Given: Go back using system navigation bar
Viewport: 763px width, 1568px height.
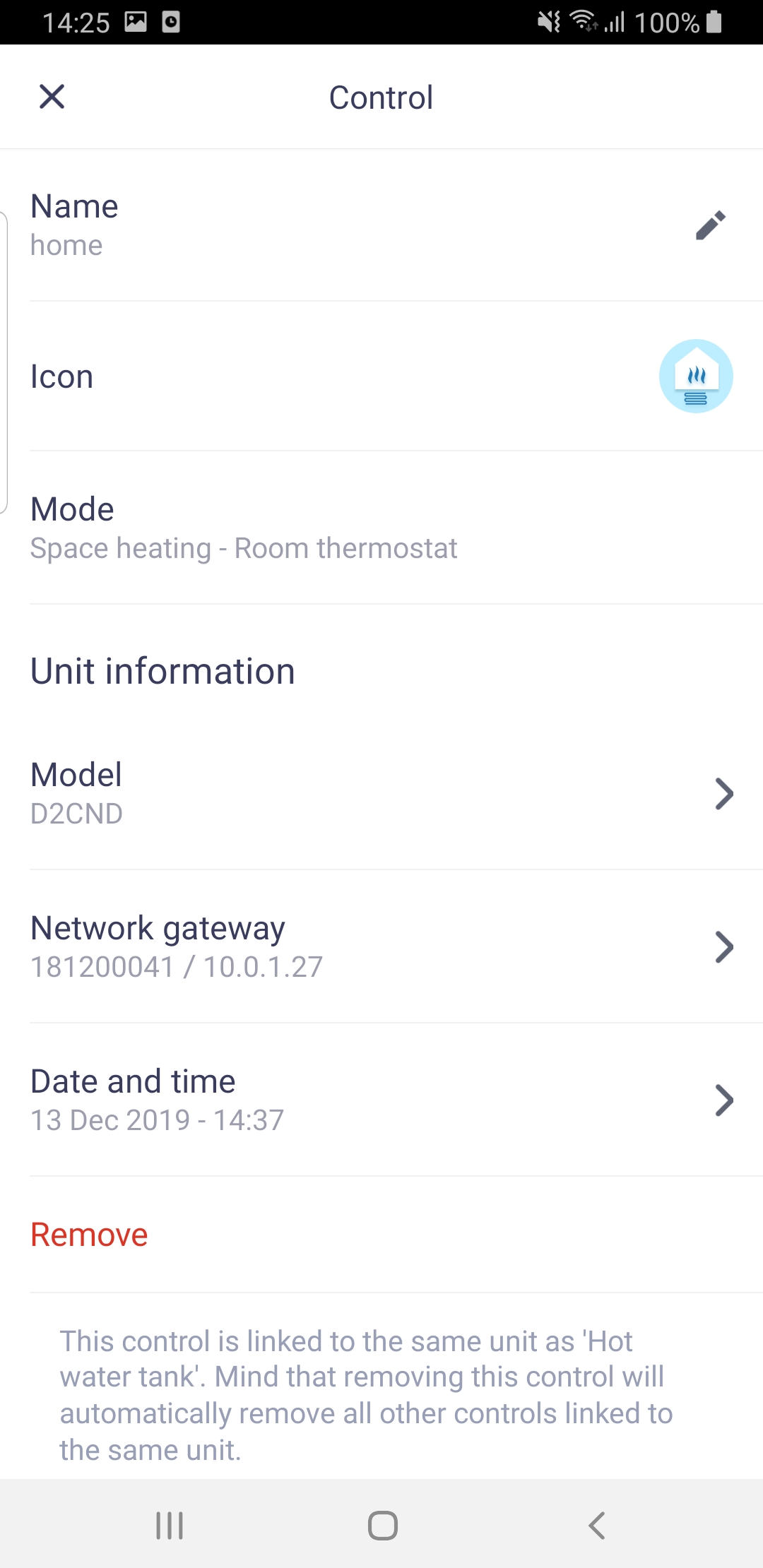Looking at the screenshot, I should pyautogui.click(x=596, y=1525).
